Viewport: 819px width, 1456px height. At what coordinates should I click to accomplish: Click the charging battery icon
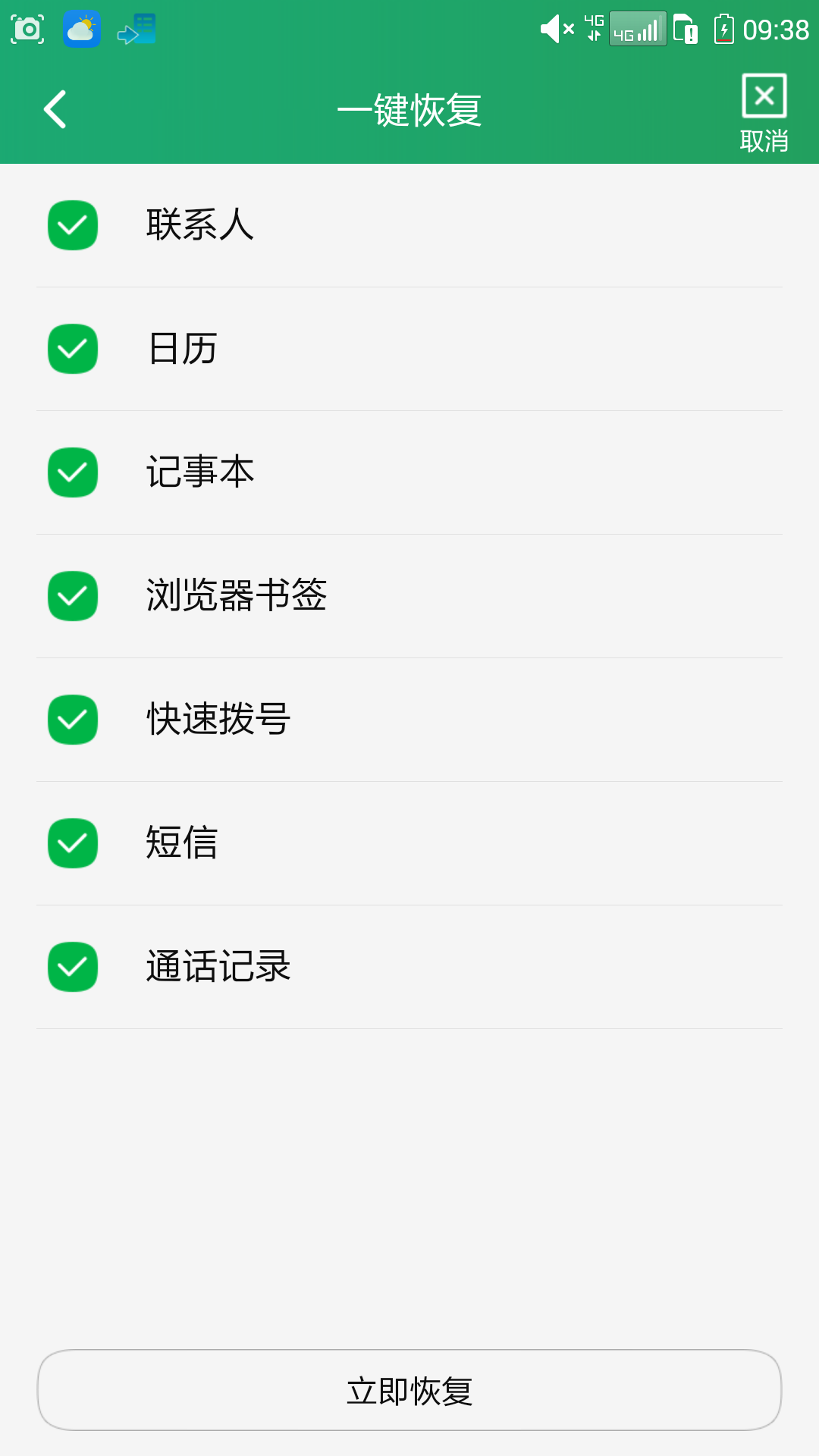point(724,28)
